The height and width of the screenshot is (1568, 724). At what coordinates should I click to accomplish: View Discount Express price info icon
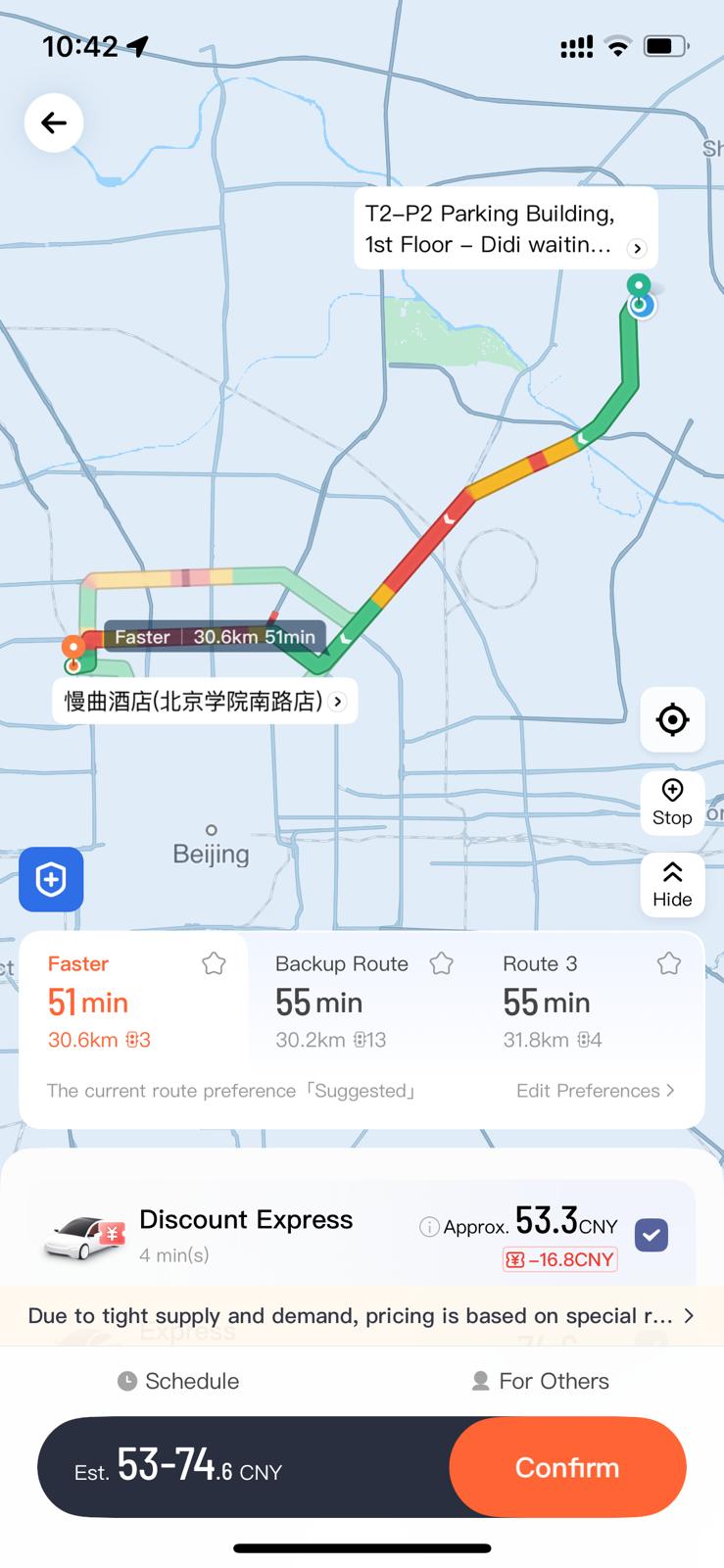tap(428, 1227)
